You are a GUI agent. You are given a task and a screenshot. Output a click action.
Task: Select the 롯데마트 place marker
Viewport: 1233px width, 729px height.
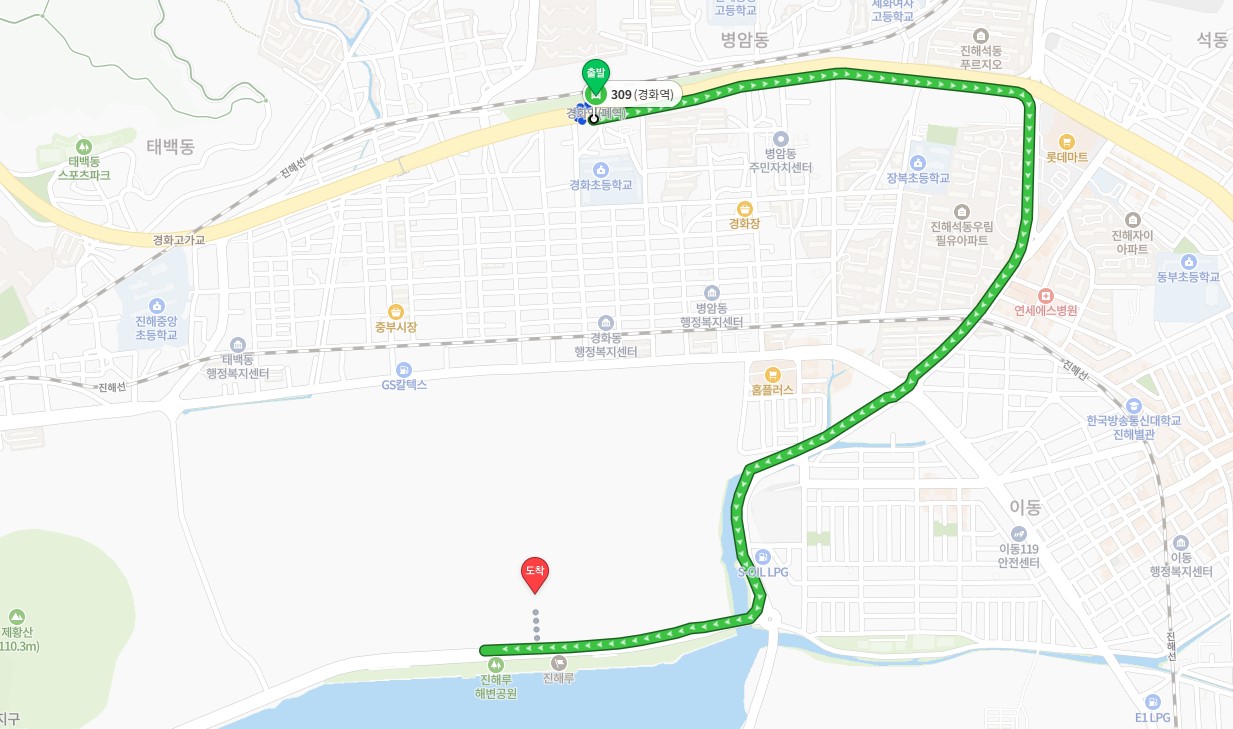(1066, 142)
